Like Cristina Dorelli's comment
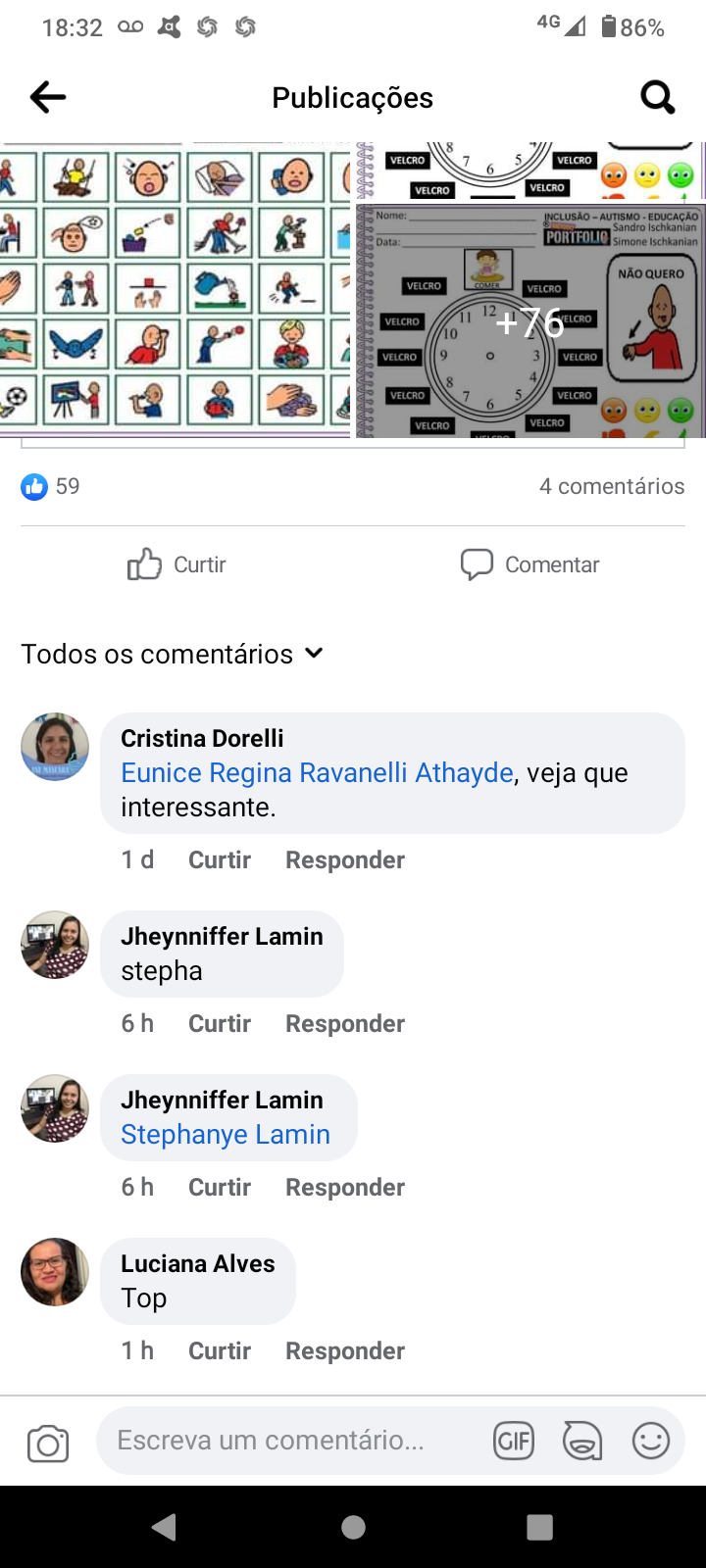Viewport: 706px width, 1568px height. [x=220, y=859]
